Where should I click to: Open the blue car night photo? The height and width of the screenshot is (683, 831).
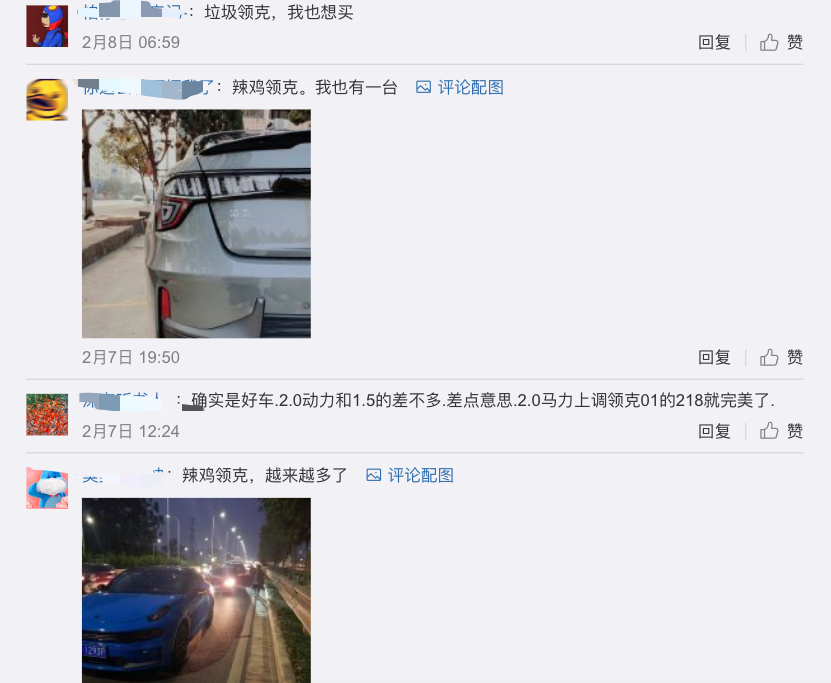click(196, 590)
